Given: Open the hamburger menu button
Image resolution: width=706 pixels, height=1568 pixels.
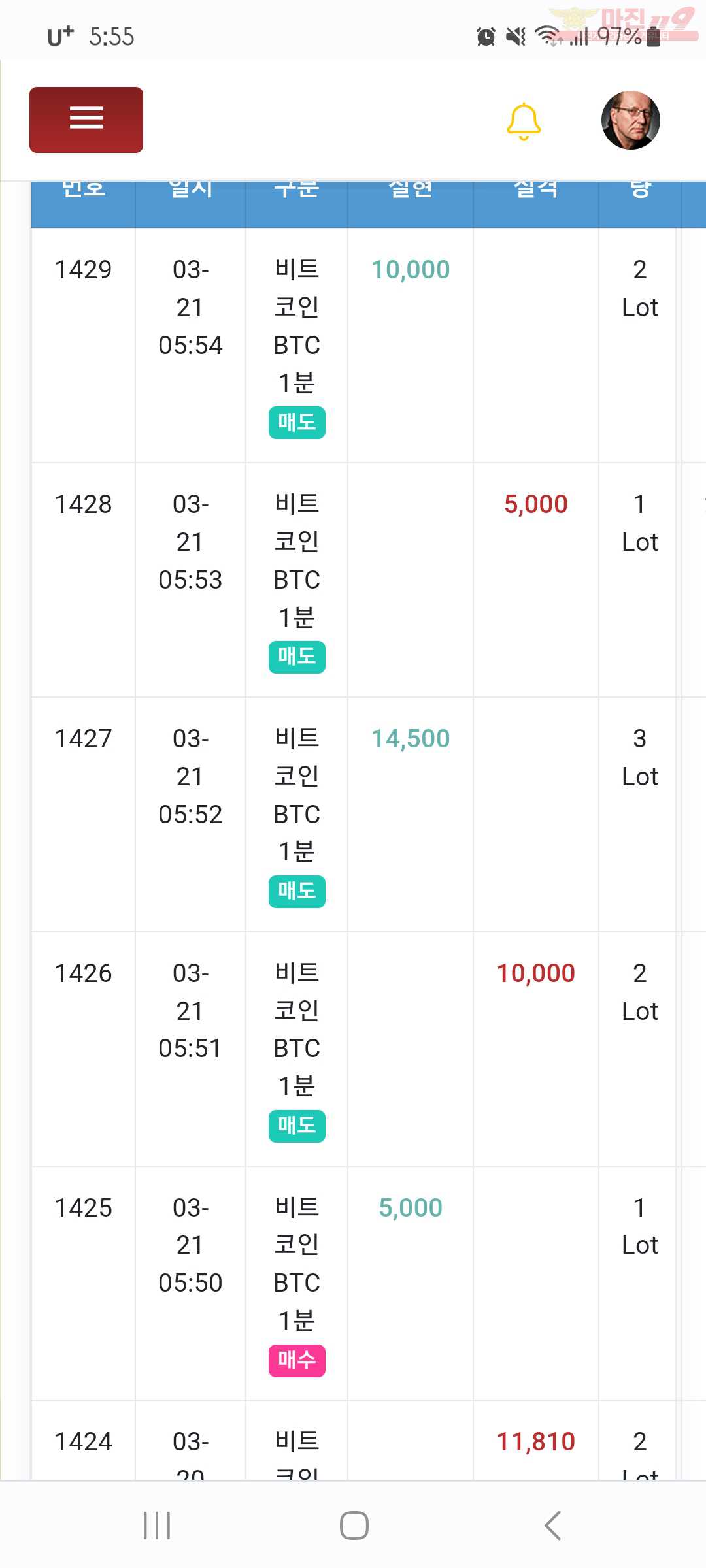Looking at the screenshot, I should click(x=86, y=120).
